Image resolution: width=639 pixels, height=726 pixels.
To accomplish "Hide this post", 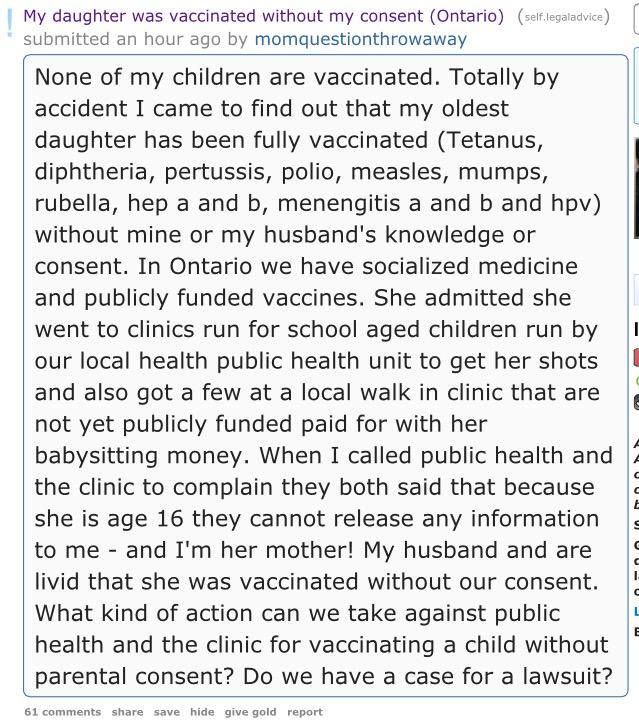I will [x=202, y=712].
